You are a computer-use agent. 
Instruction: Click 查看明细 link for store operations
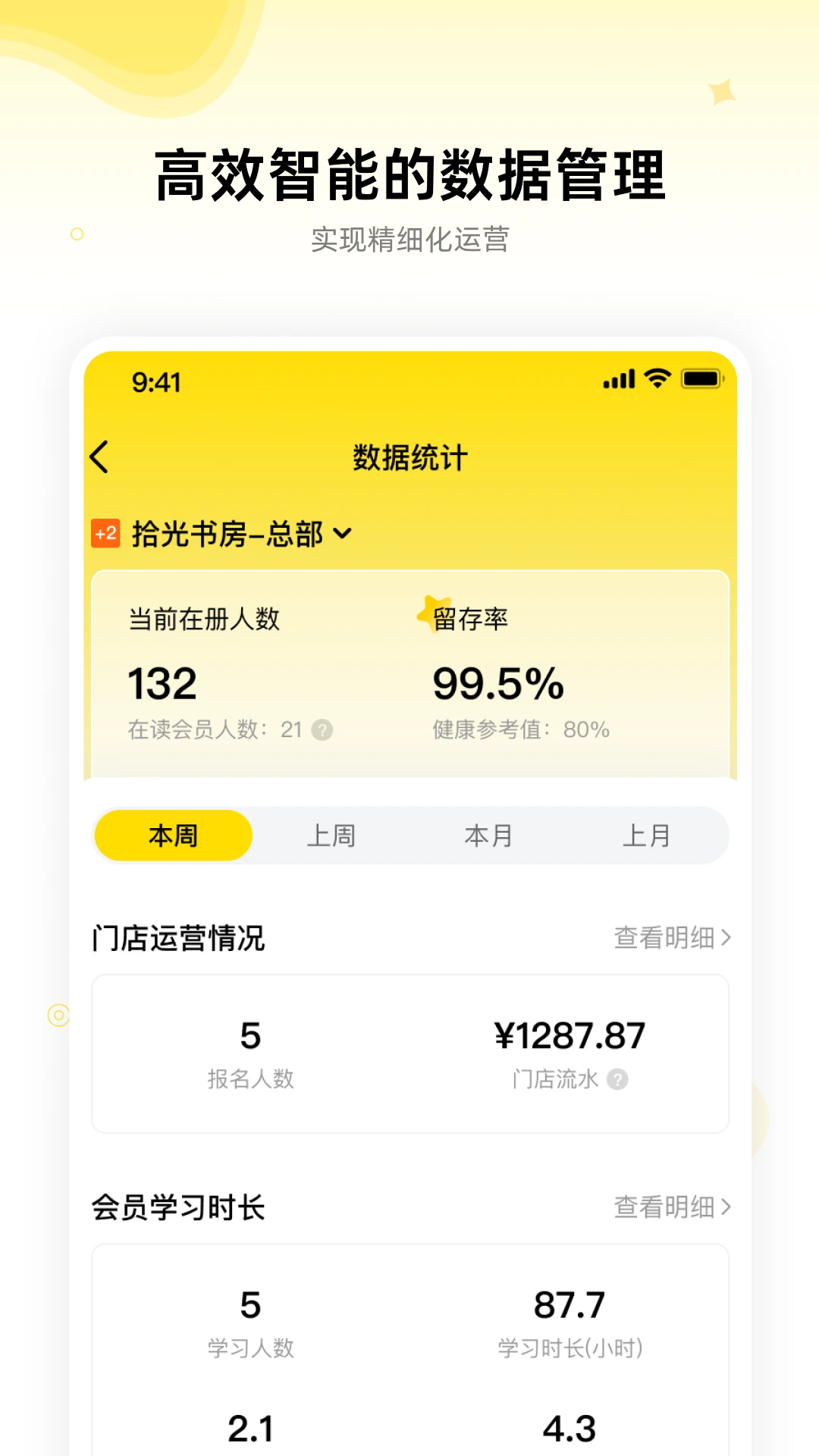tap(662, 936)
